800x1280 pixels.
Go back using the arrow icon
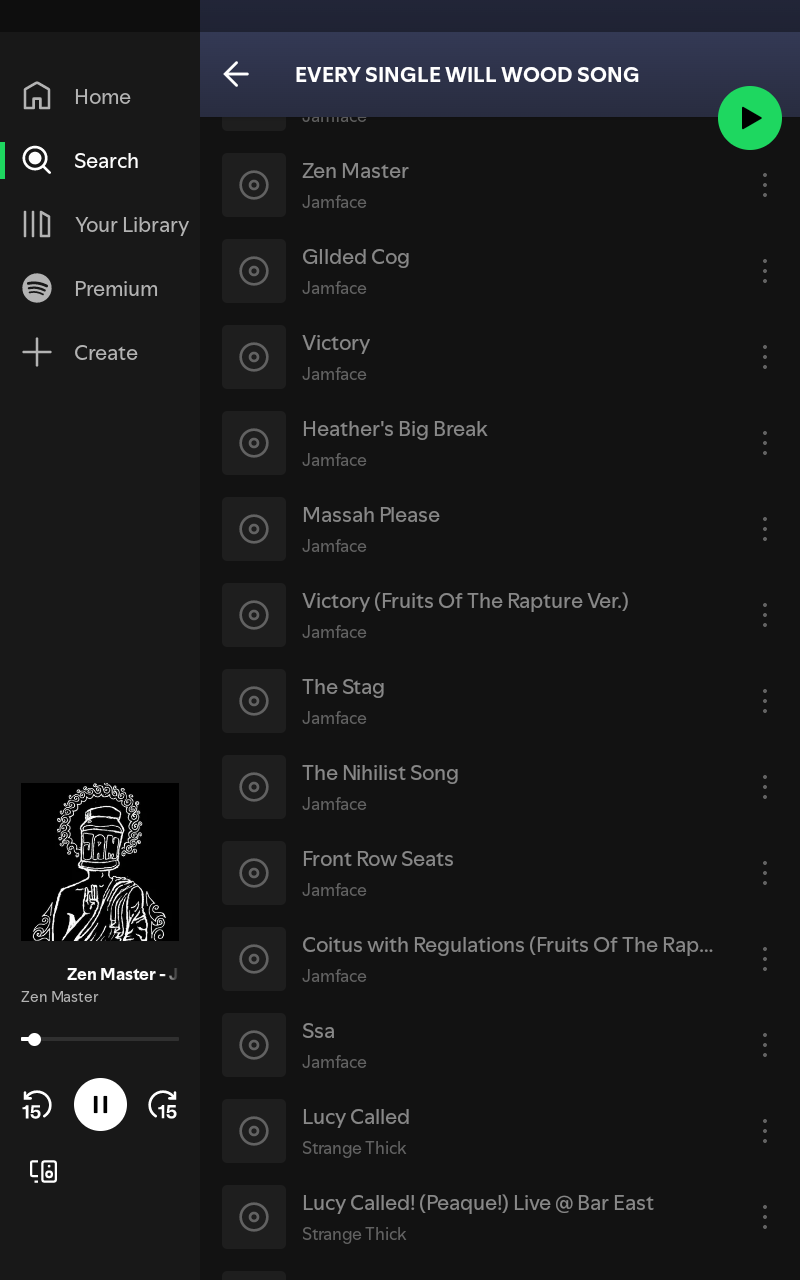(x=236, y=74)
